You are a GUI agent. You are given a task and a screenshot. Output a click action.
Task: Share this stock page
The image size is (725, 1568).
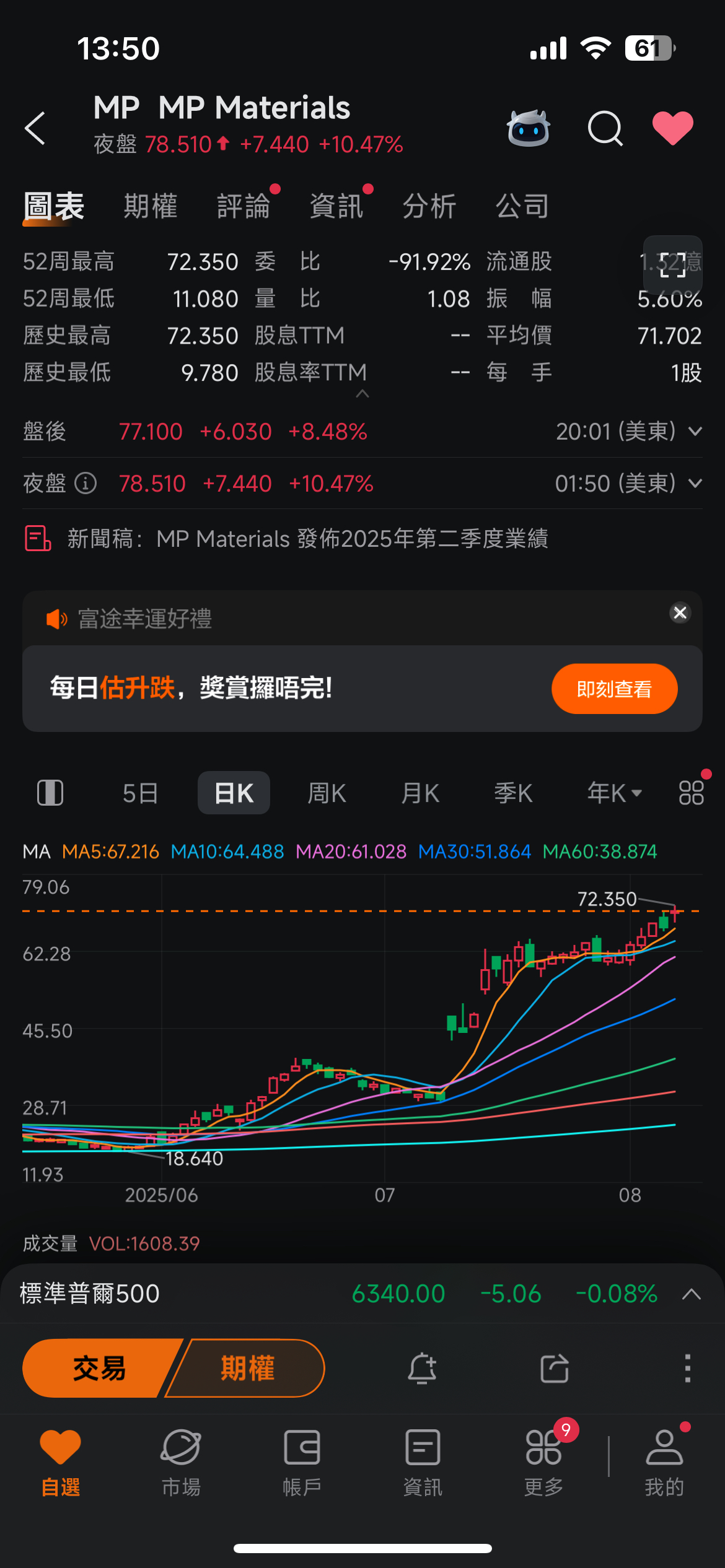555,1368
